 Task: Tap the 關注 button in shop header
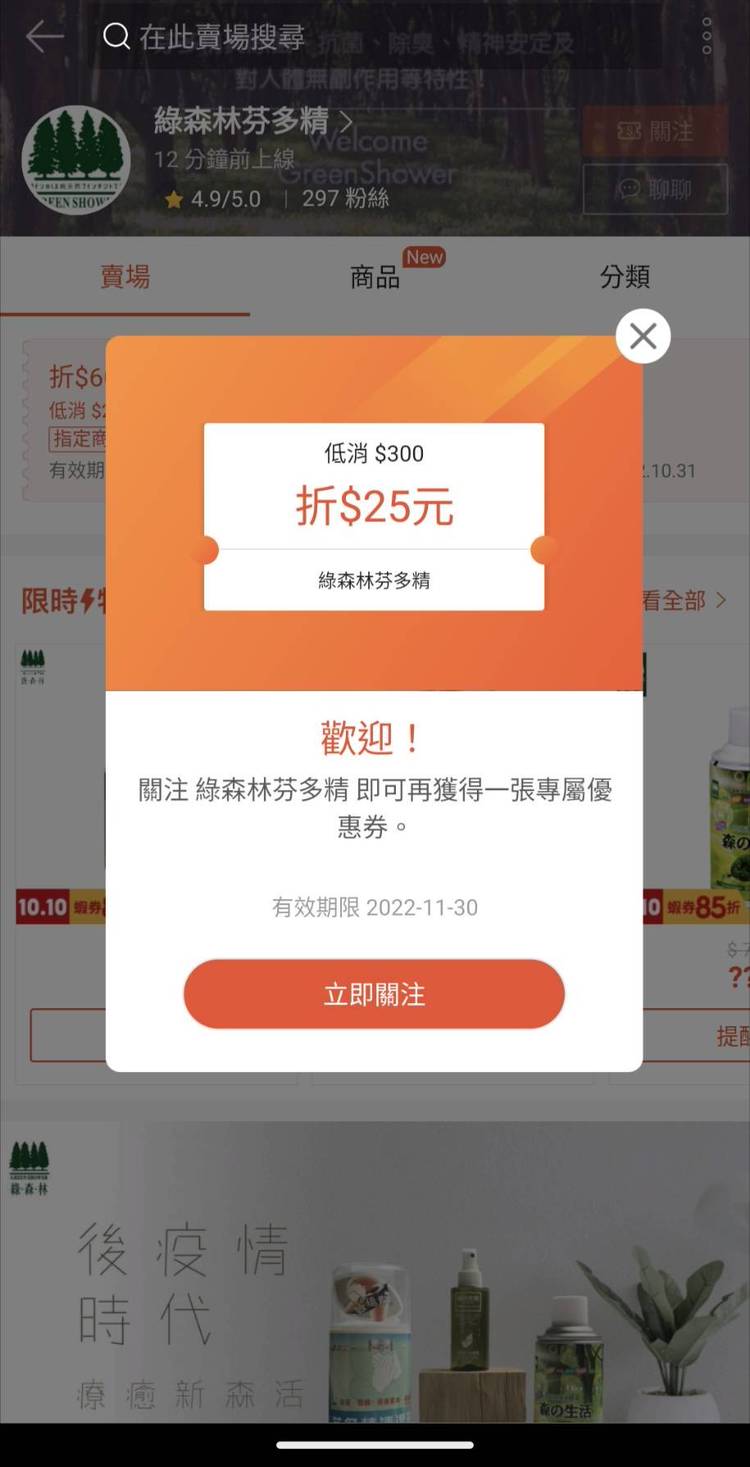(x=655, y=131)
